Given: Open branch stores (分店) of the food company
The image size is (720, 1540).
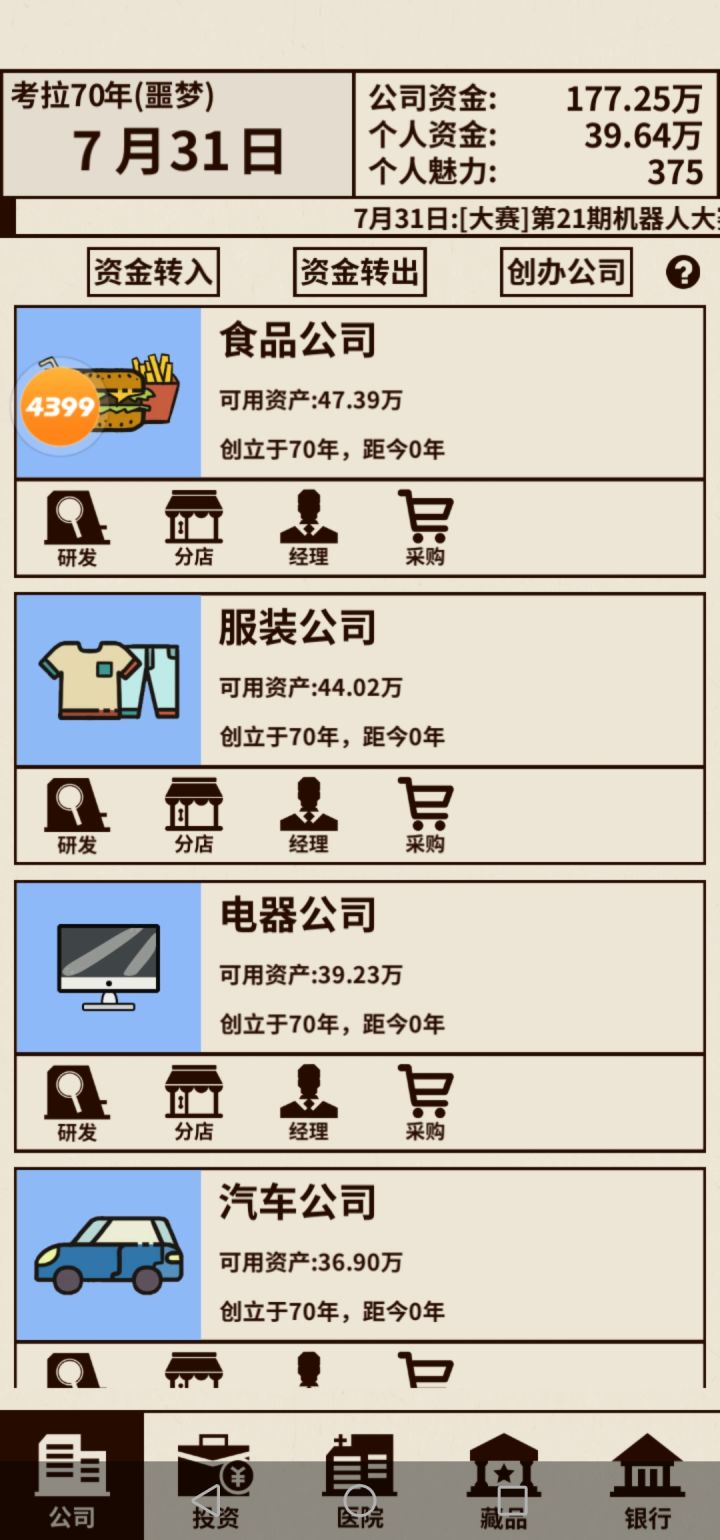Looking at the screenshot, I should click(x=193, y=527).
